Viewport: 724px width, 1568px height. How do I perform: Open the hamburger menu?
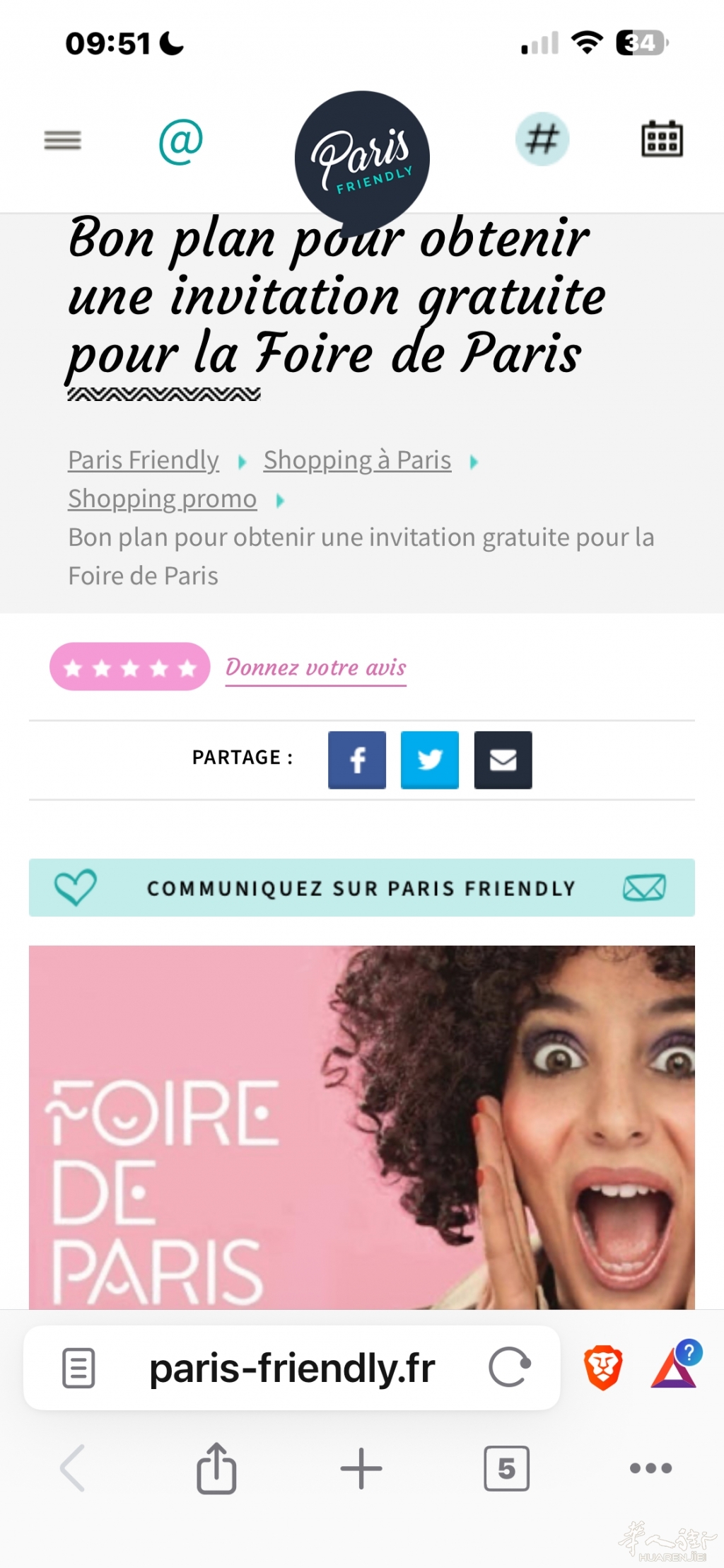[63, 140]
